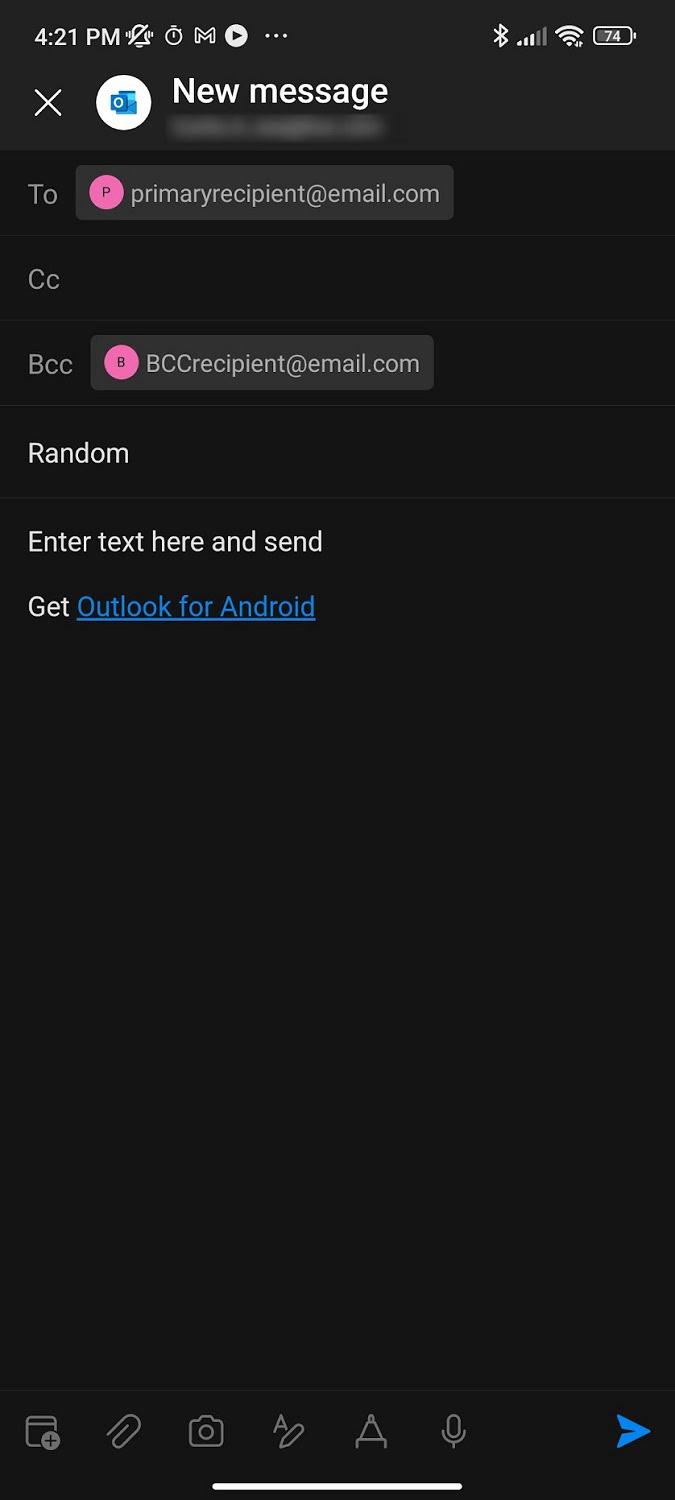
Task: Add a calendar event to the message
Action: (x=43, y=1432)
